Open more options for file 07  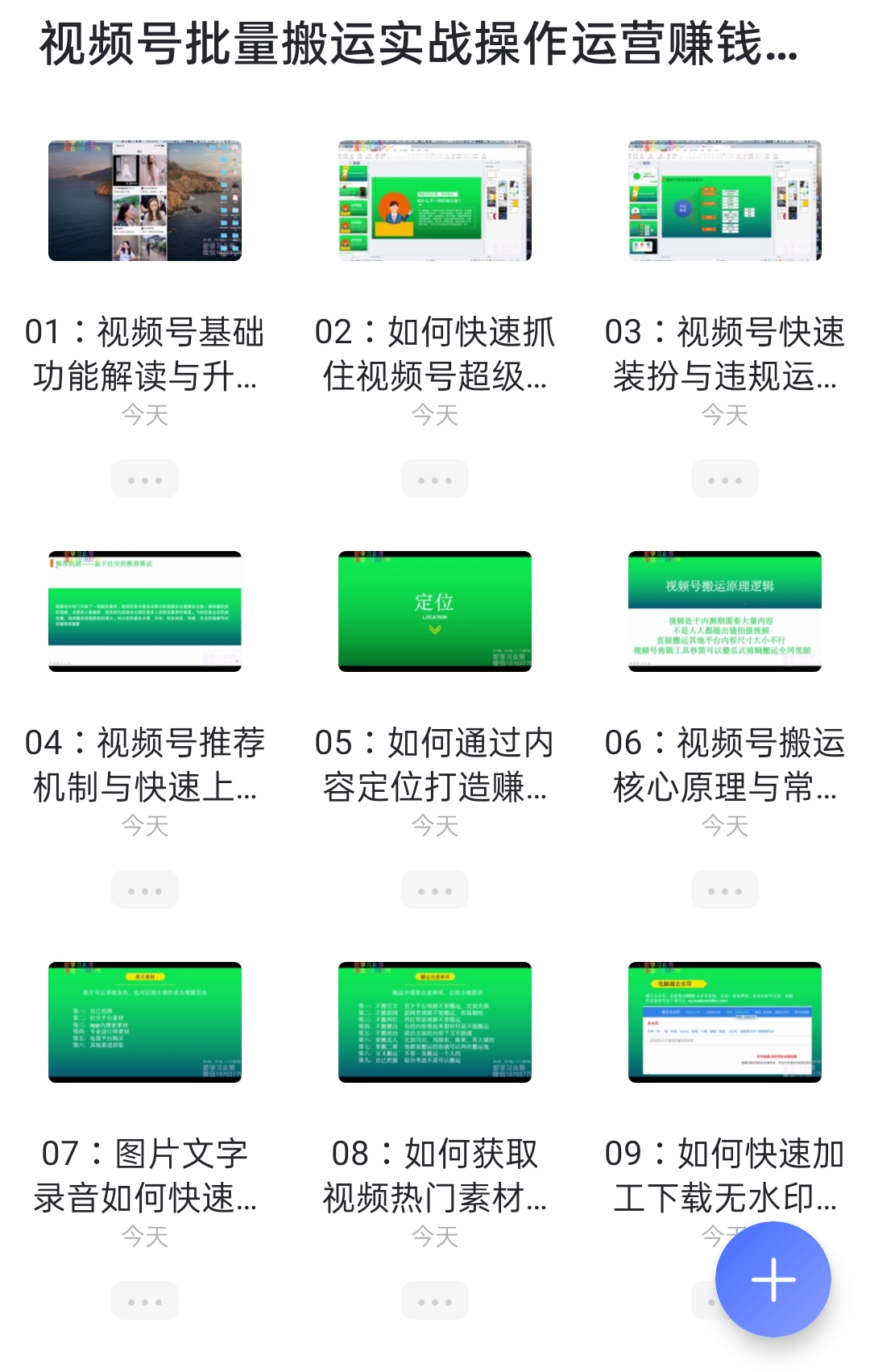[145, 1302]
